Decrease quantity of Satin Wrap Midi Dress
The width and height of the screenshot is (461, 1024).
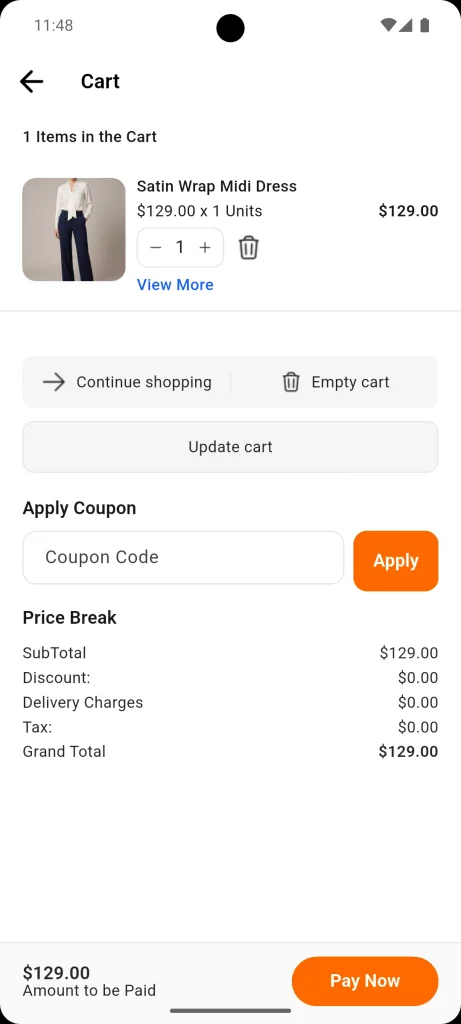pos(155,248)
